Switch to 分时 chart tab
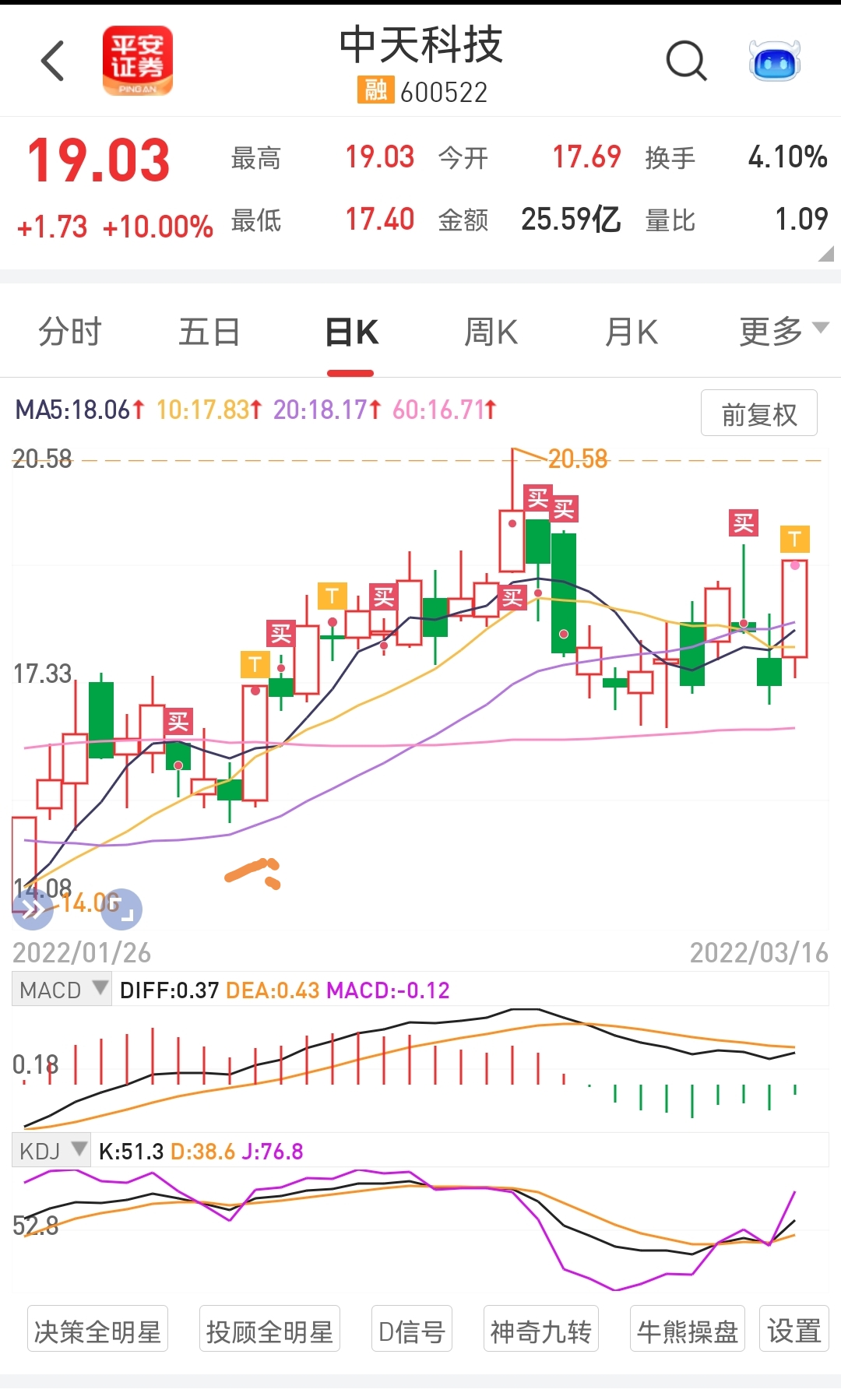The height and width of the screenshot is (1400, 841). click(70, 332)
